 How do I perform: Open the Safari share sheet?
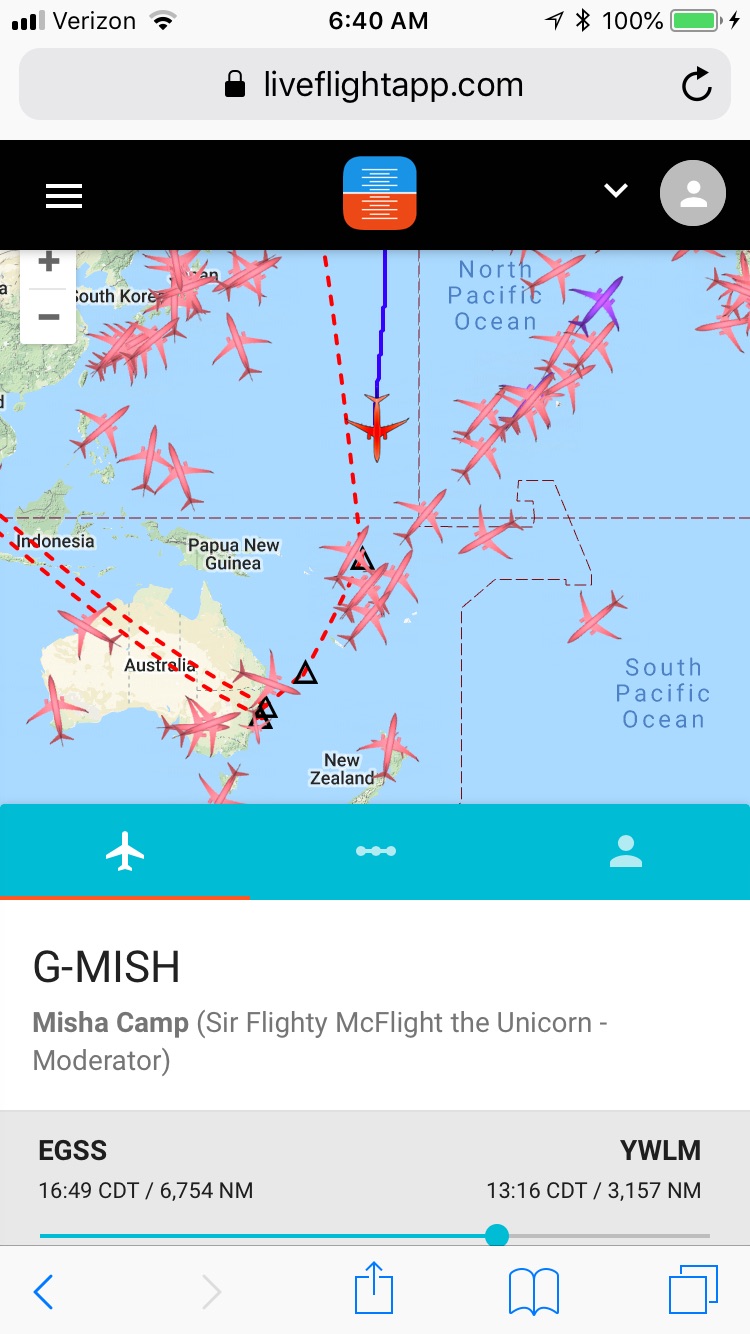[x=375, y=1290]
